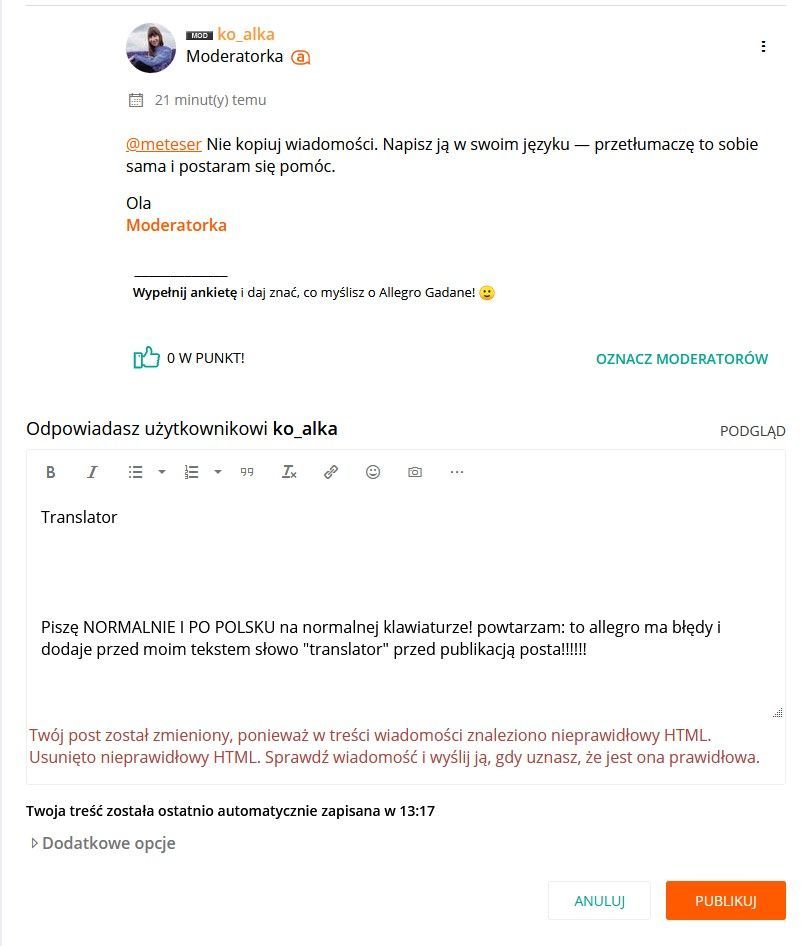Viewport: 801px width, 946px height.
Task: Clear text formatting
Action: 289,472
